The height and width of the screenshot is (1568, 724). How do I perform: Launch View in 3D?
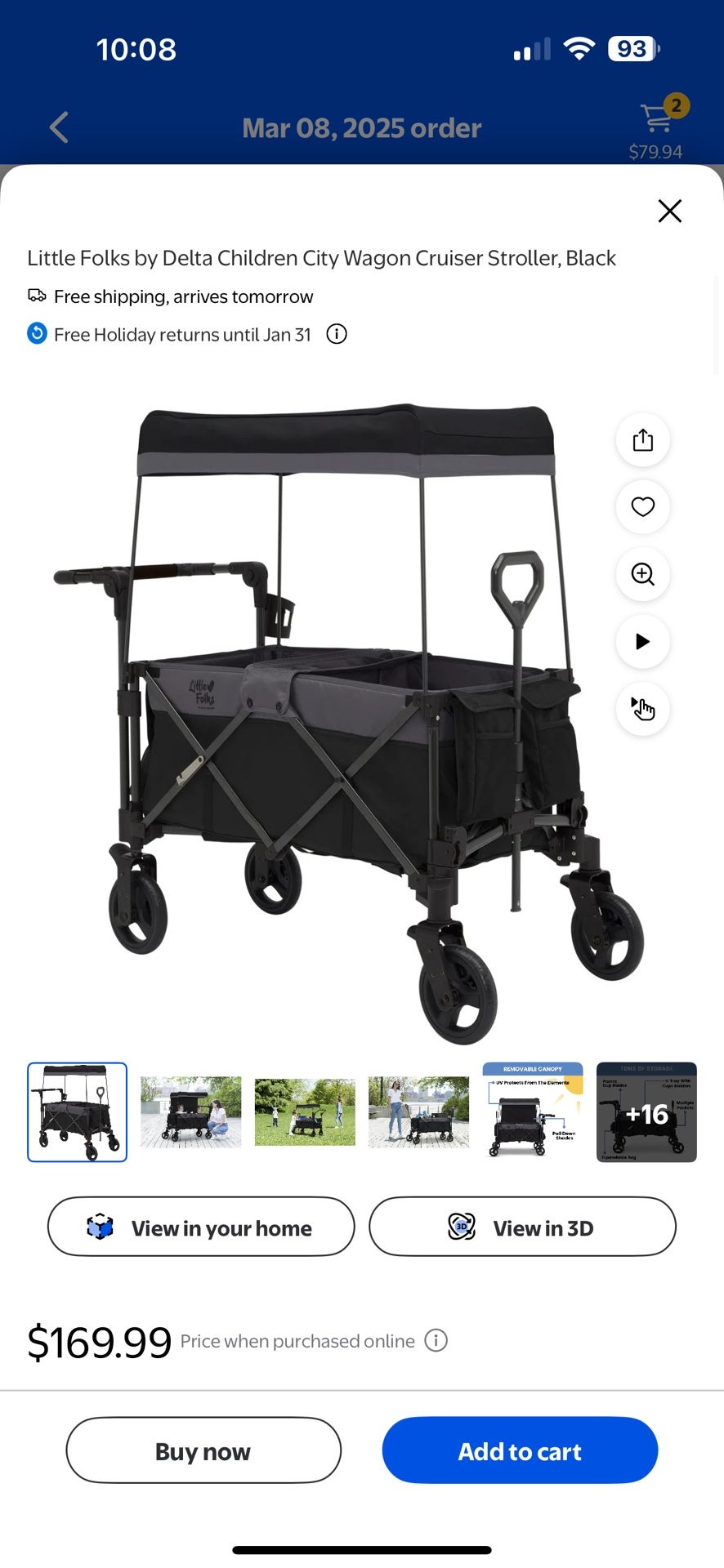(x=522, y=1227)
